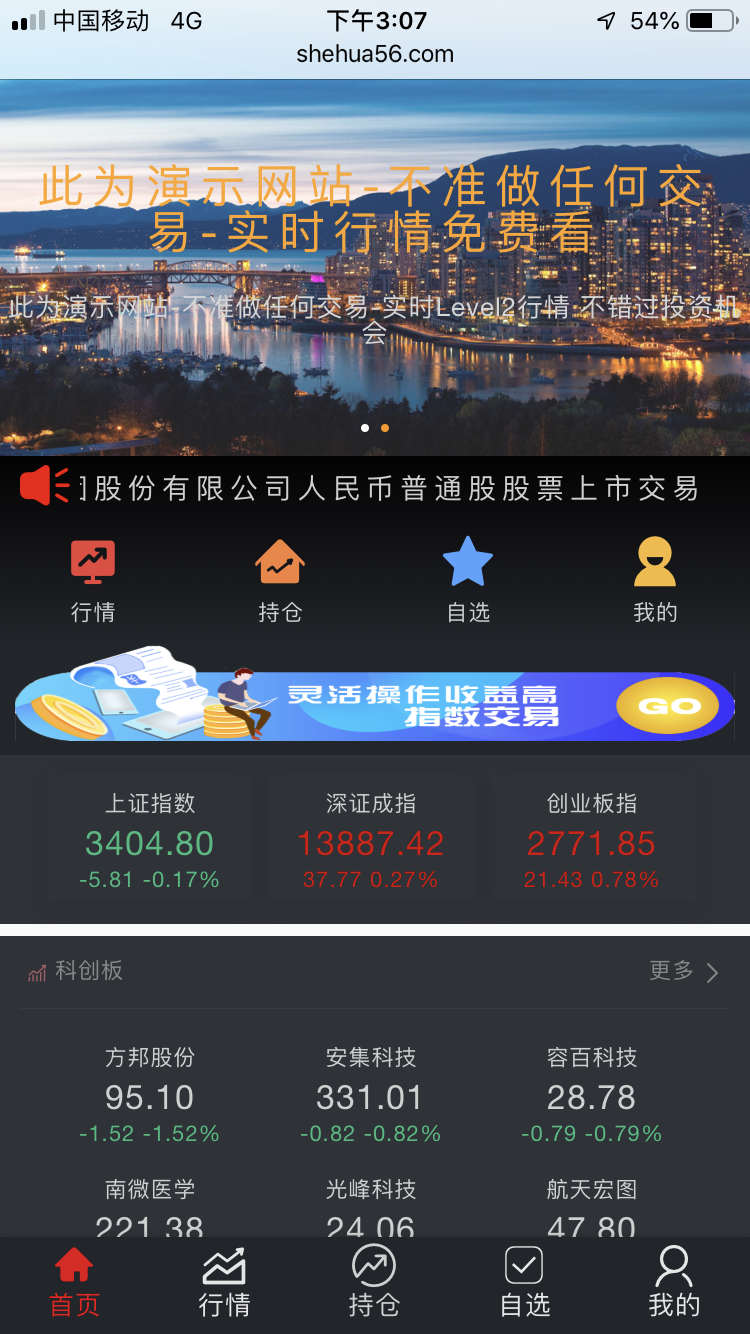Image resolution: width=750 pixels, height=1334 pixels.
Task: Open the 上证指数 index card
Action: pyautogui.click(x=150, y=841)
